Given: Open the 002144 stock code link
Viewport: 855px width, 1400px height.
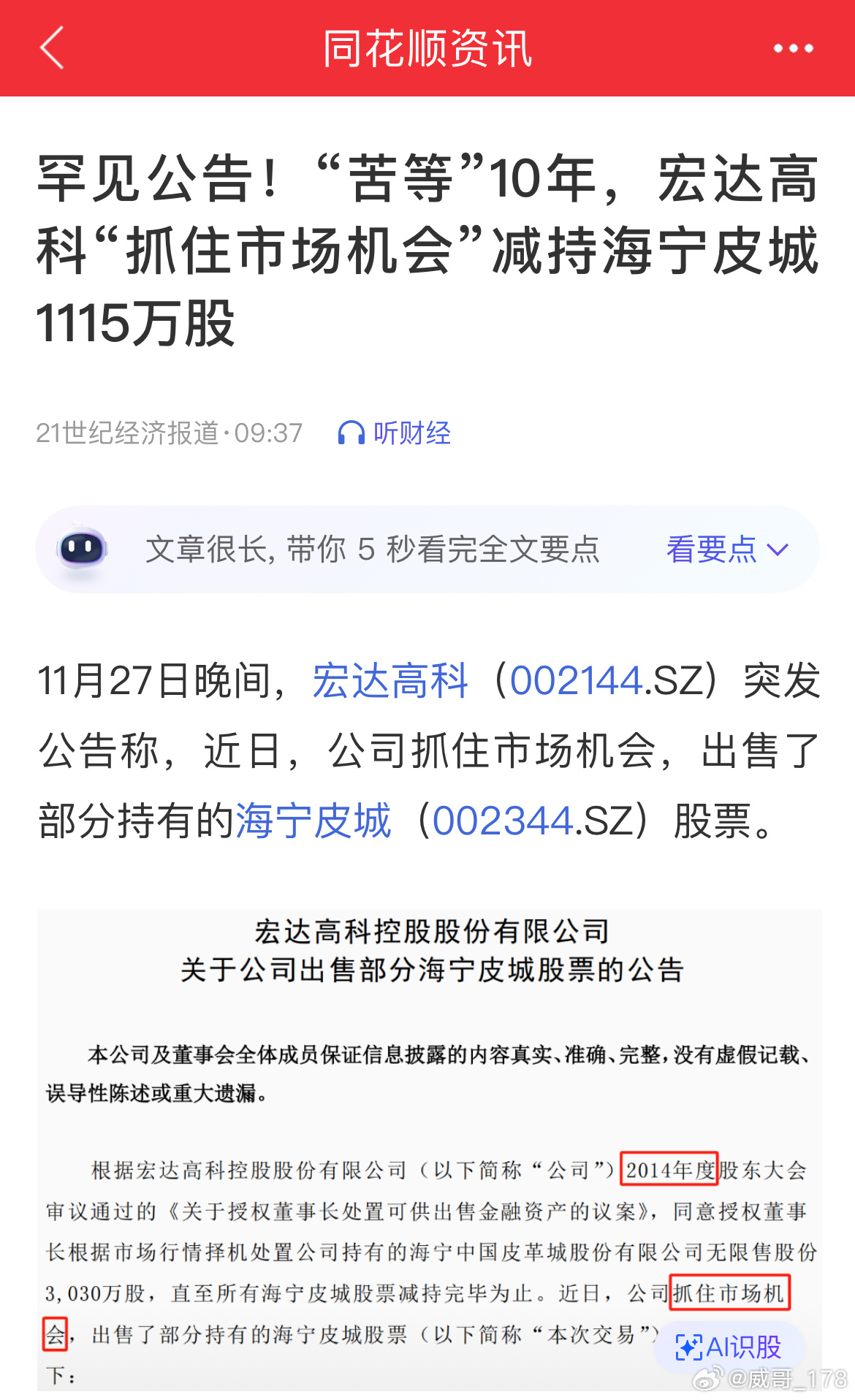Looking at the screenshot, I should 575,681.
